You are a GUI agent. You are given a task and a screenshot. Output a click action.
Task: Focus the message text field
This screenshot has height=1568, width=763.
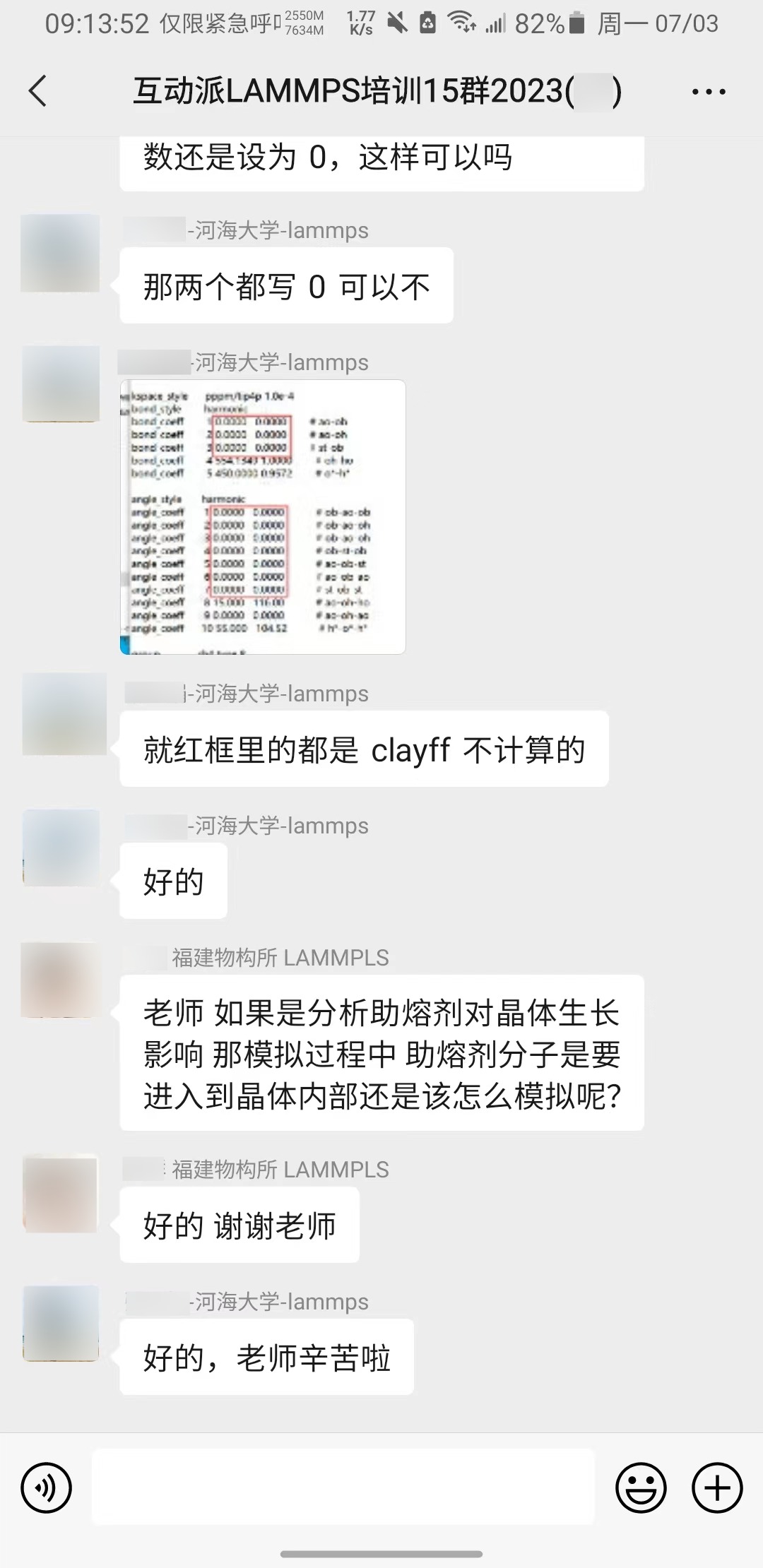point(343,1487)
